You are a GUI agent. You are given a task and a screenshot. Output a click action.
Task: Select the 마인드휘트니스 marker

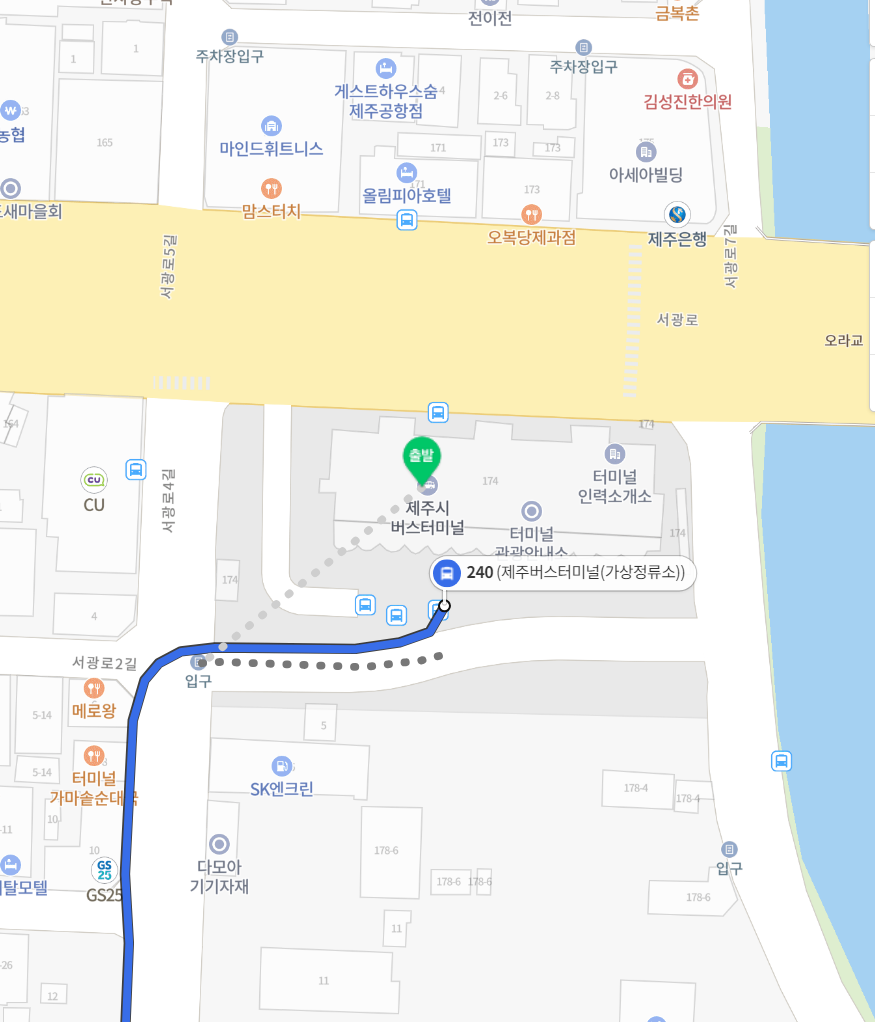coord(271,126)
